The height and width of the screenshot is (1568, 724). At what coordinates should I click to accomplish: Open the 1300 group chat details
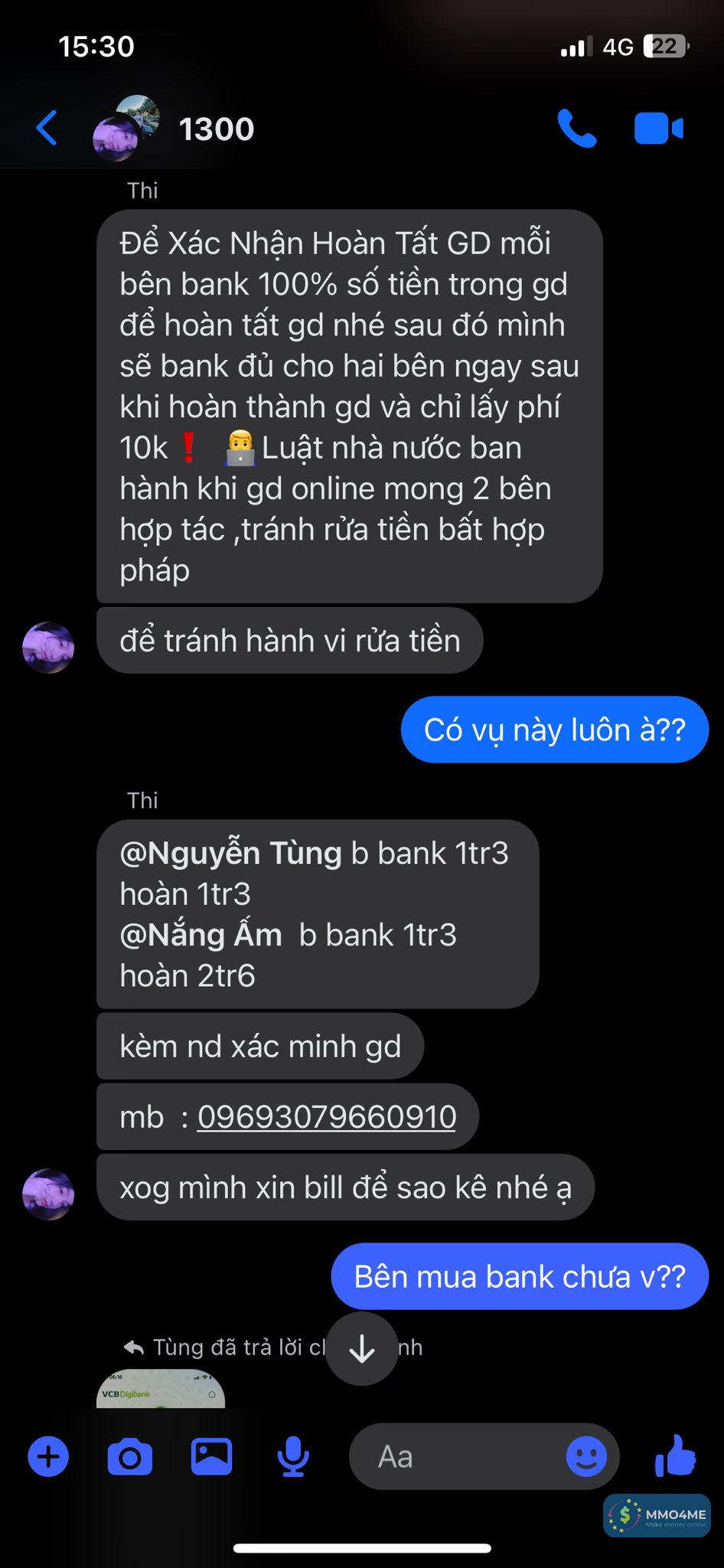[x=217, y=129]
